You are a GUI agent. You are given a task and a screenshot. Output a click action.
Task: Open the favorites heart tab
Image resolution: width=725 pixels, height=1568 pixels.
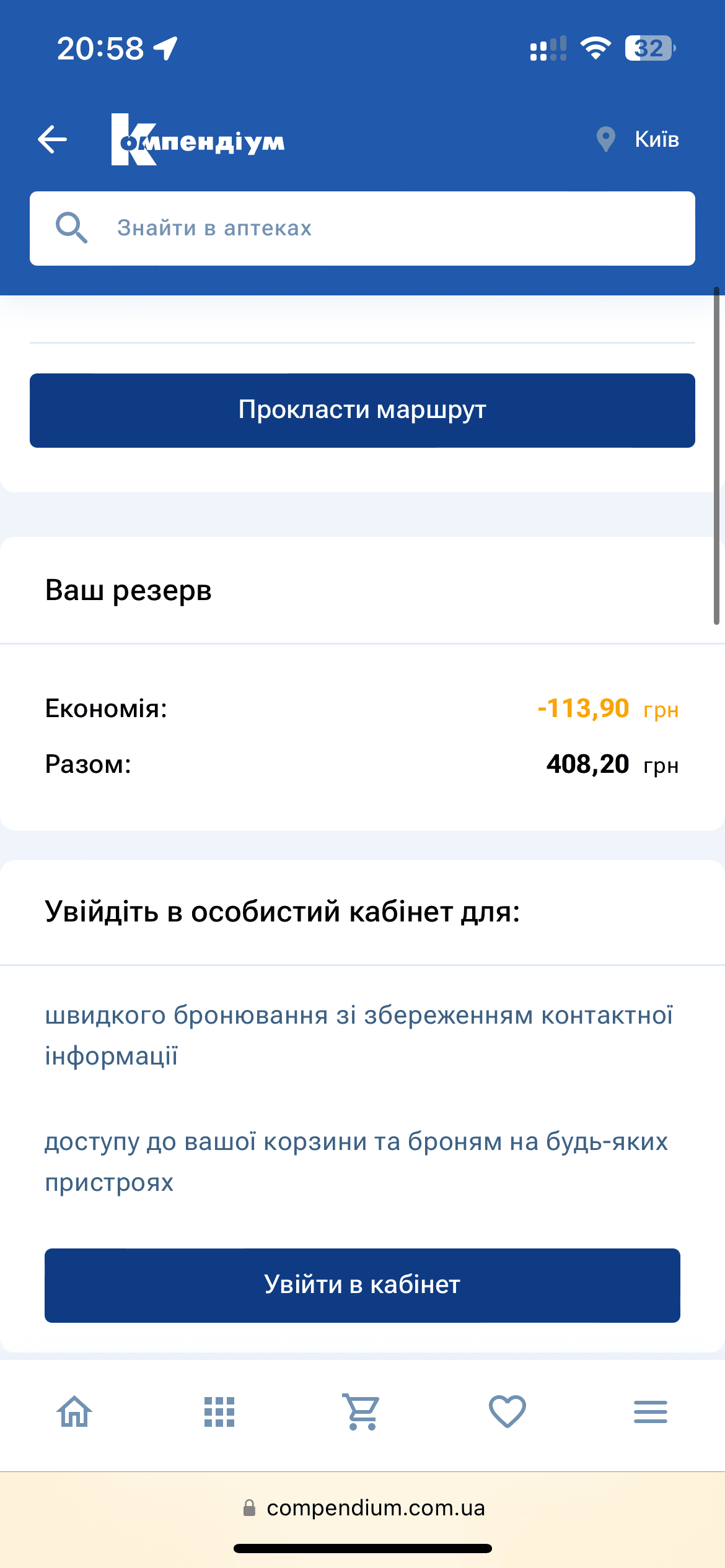coord(507,1412)
